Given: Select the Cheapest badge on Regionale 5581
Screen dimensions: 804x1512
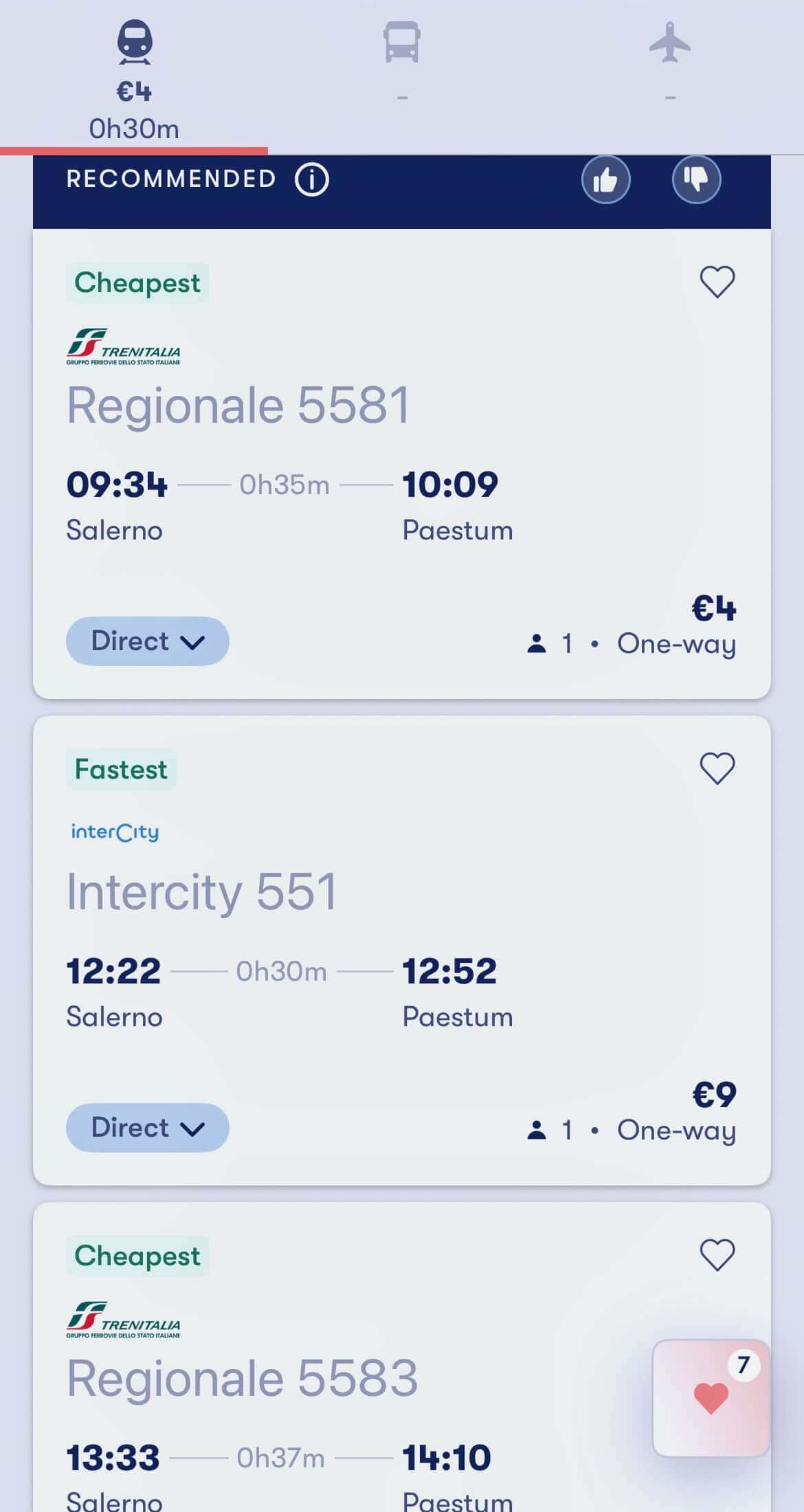Looking at the screenshot, I should click(x=137, y=282).
